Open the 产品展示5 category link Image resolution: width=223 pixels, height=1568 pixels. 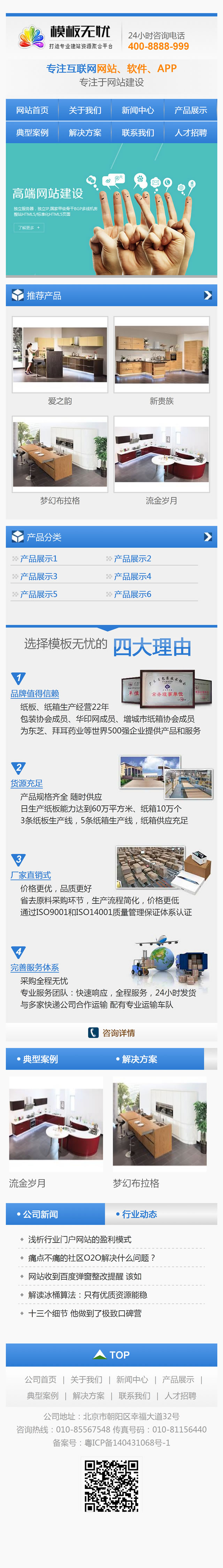(x=38, y=594)
